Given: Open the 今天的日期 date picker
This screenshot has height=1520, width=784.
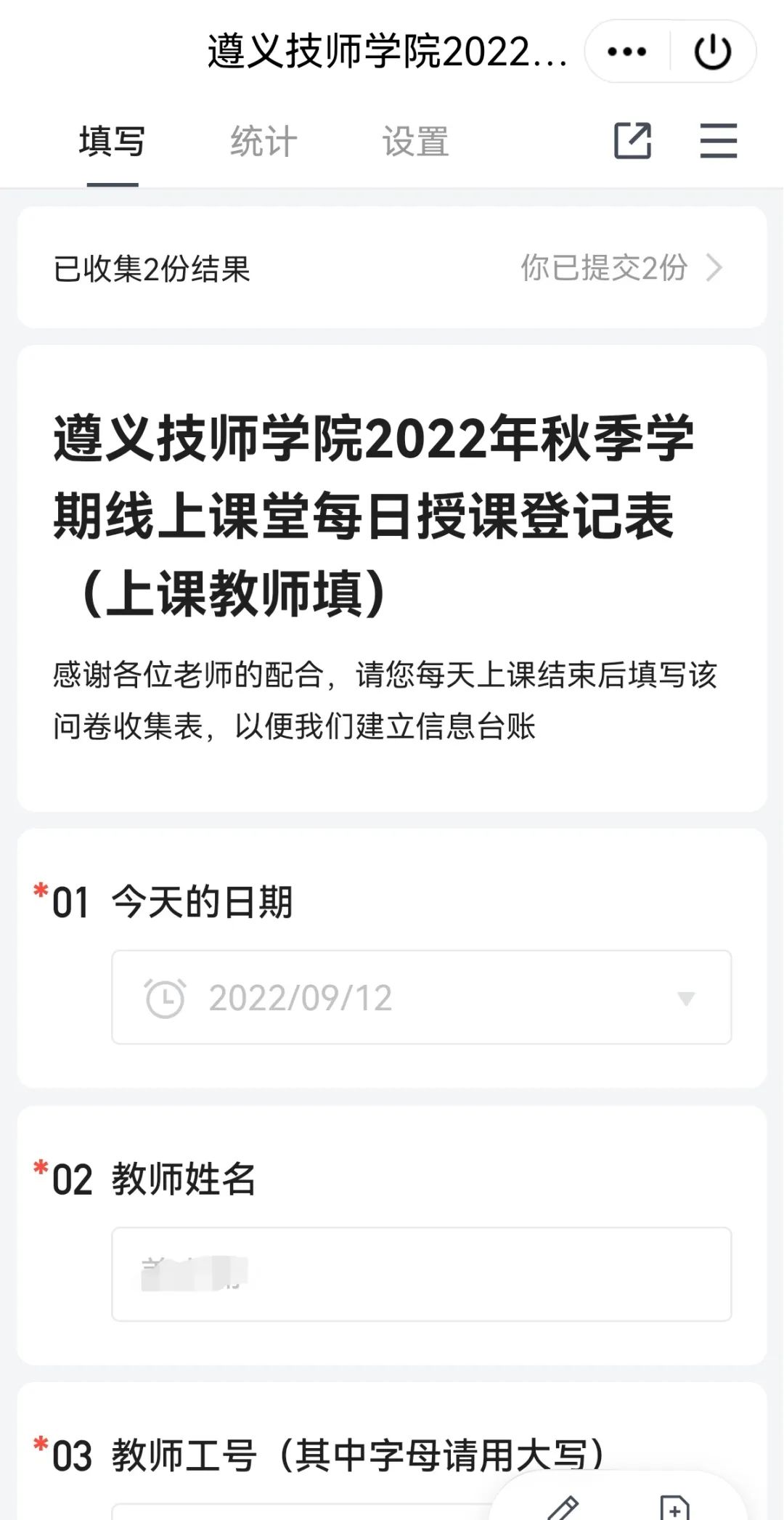Looking at the screenshot, I should (x=421, y=997).
